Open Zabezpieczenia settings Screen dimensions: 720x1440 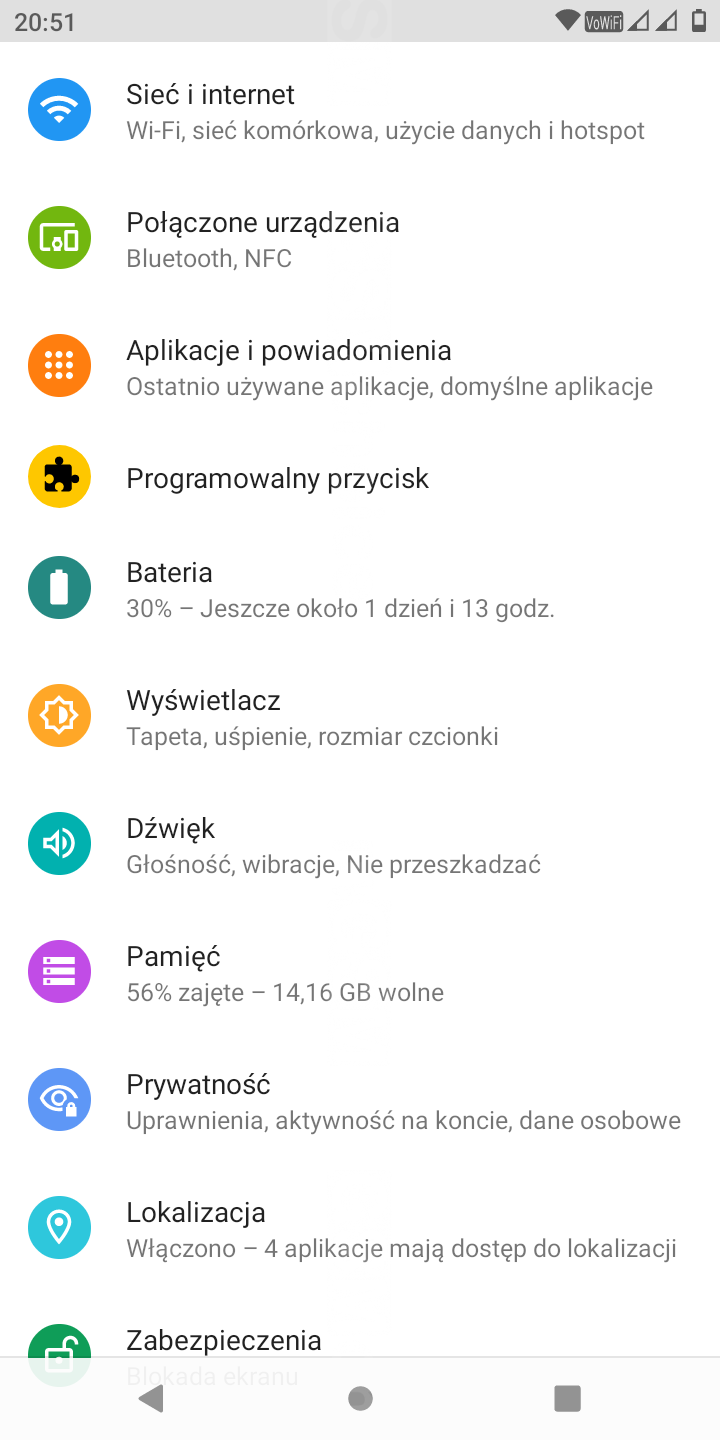(360, 1340)
